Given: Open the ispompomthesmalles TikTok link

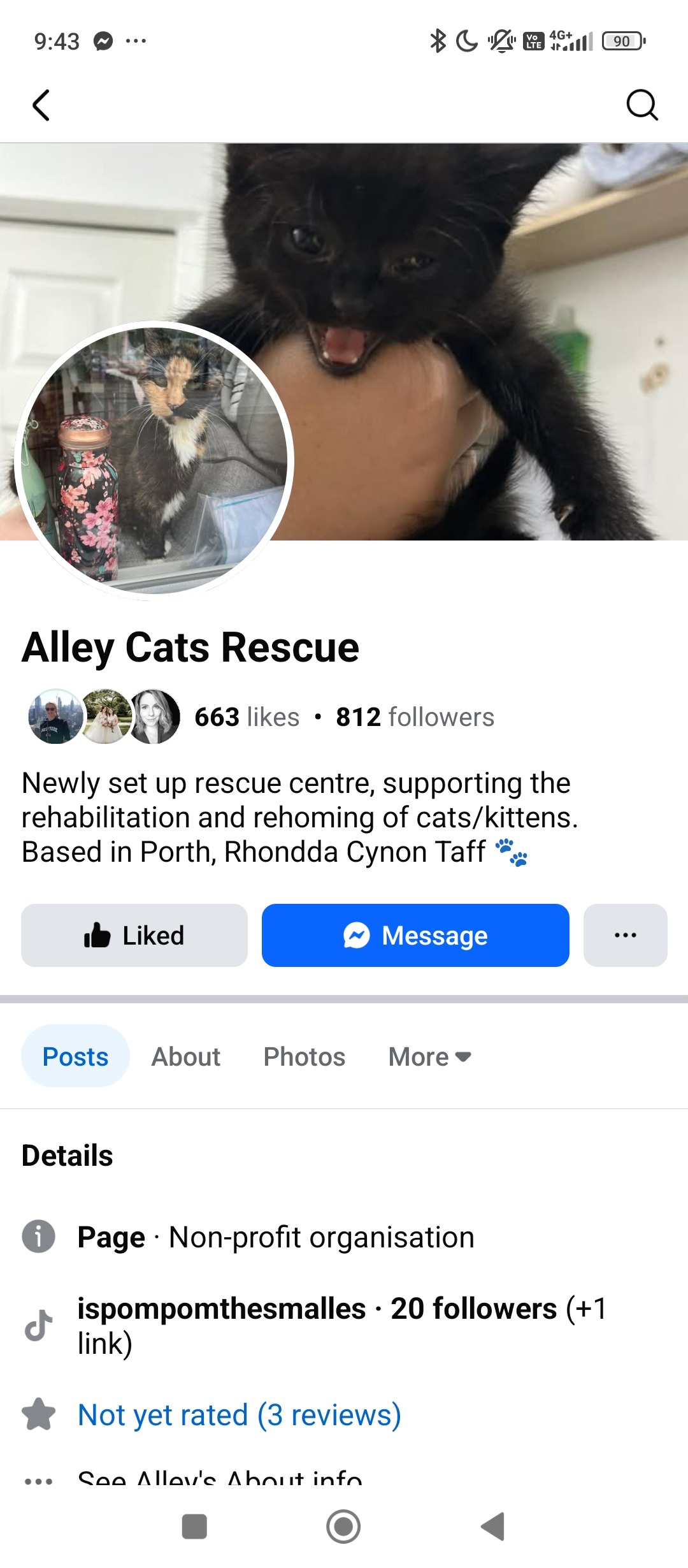Looking at the screenshot, I should tap(341, 1326).
